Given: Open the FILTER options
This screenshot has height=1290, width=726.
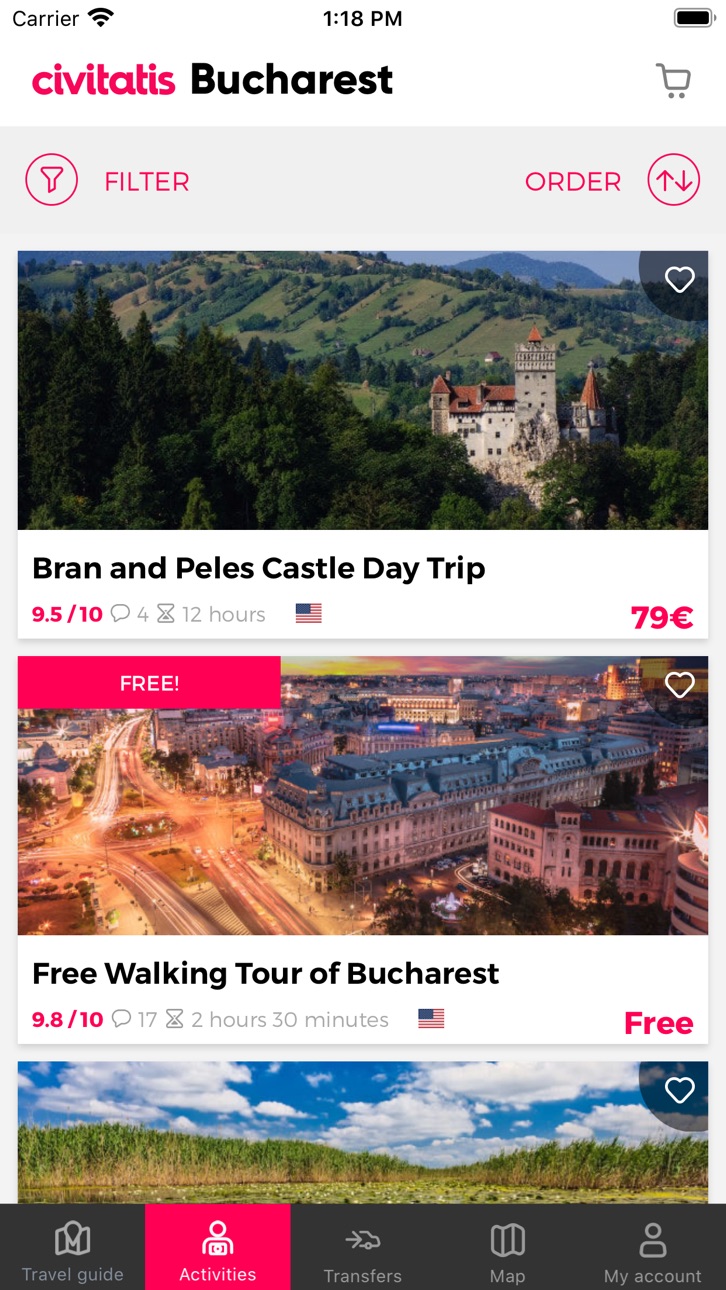Looking at the screenshot, I should coord(107,181).
